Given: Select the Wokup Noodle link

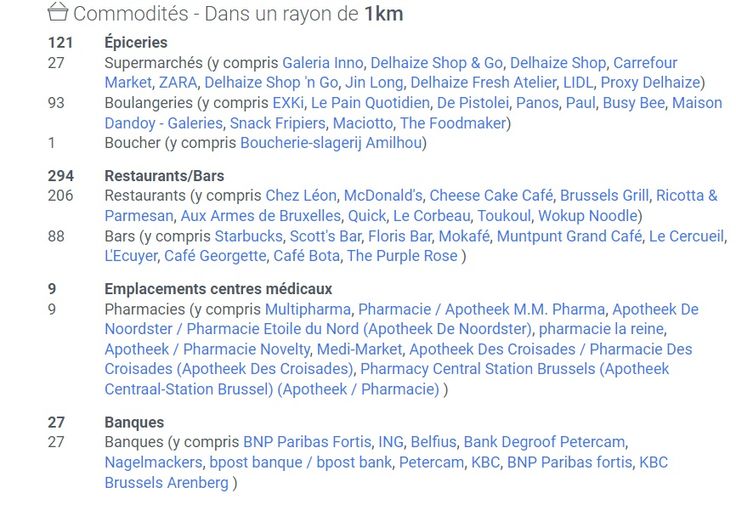Looking at the screenshot, I should [x=588, y=215].
